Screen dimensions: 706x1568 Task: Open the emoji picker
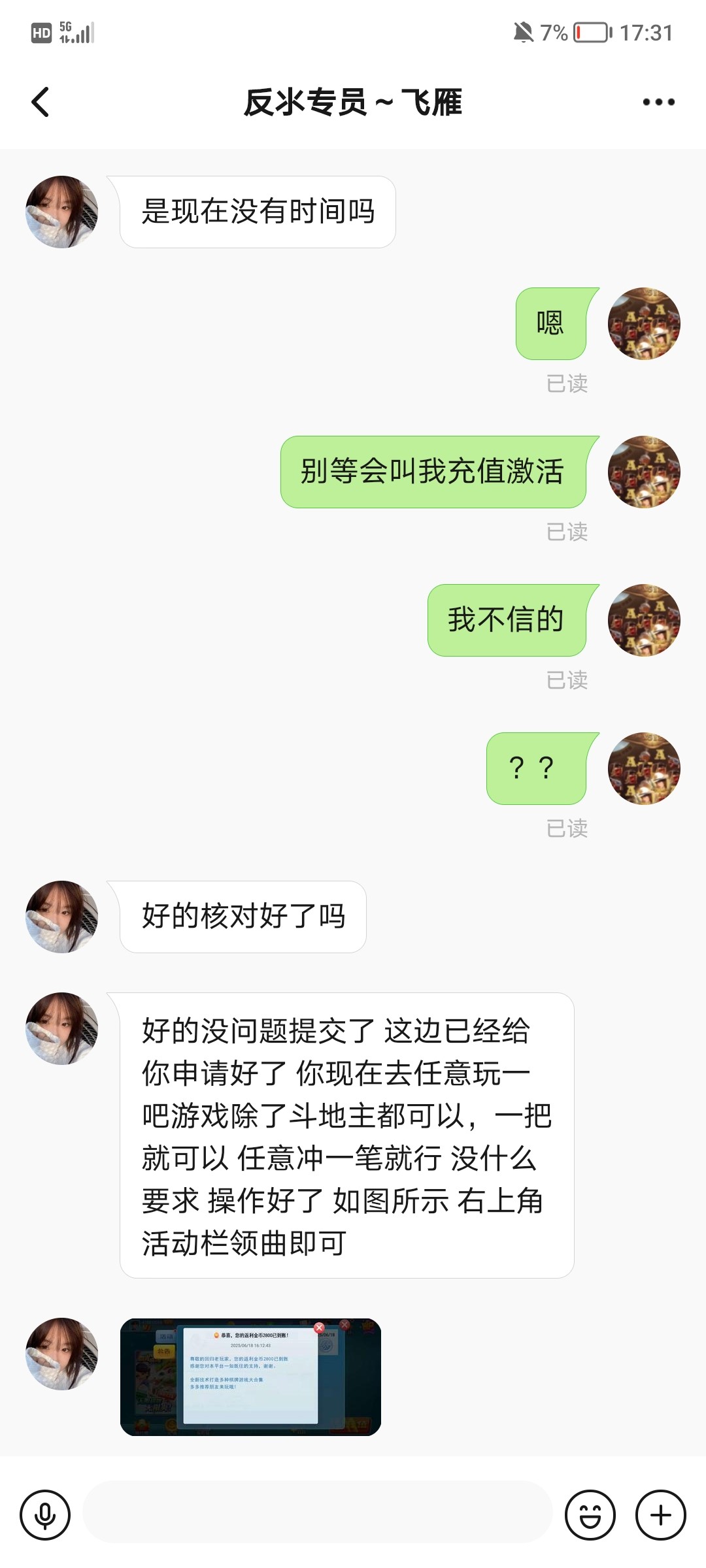coord(590,1514)
